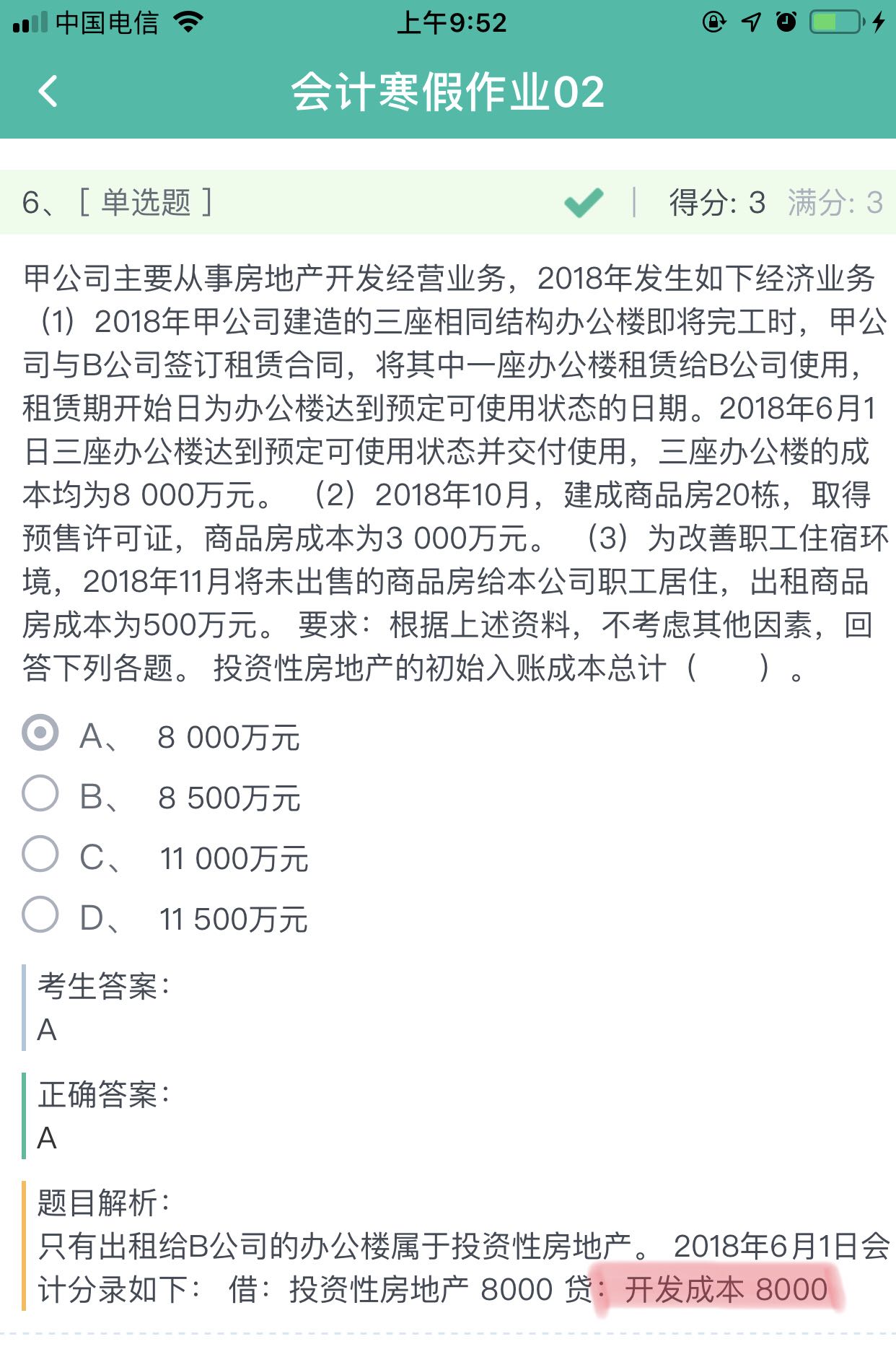Choose option B, 8 500万元
Screen dimensions: 896x1357
(x=40, y=794)
